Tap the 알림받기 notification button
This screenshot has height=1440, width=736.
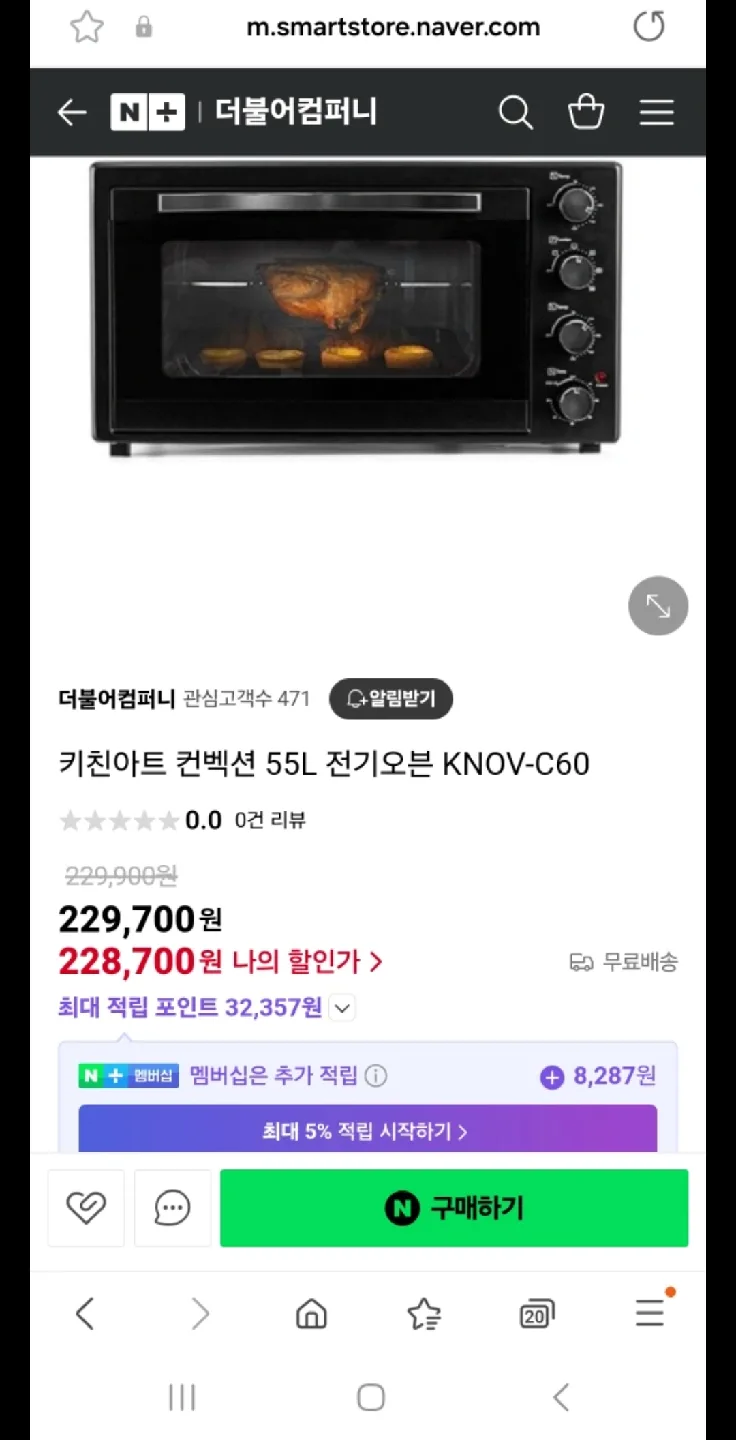391,699
